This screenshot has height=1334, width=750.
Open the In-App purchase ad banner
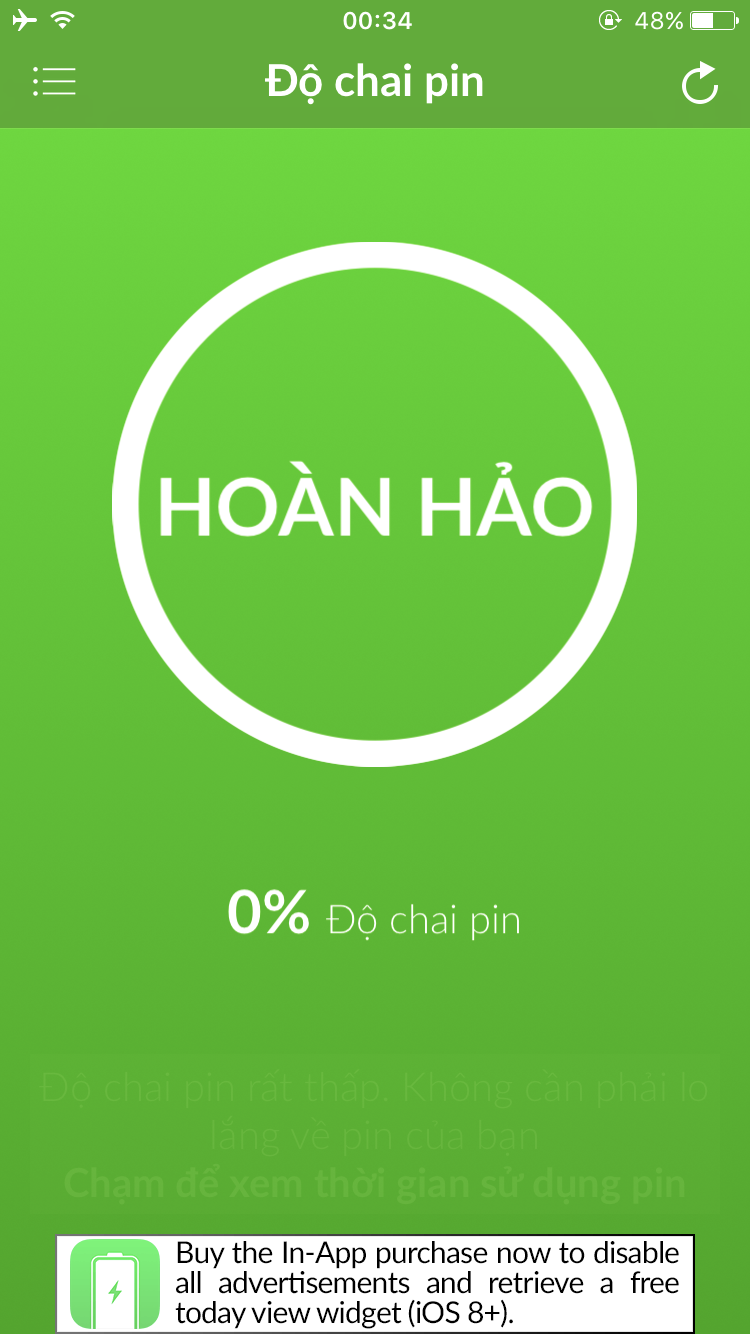375,1283
